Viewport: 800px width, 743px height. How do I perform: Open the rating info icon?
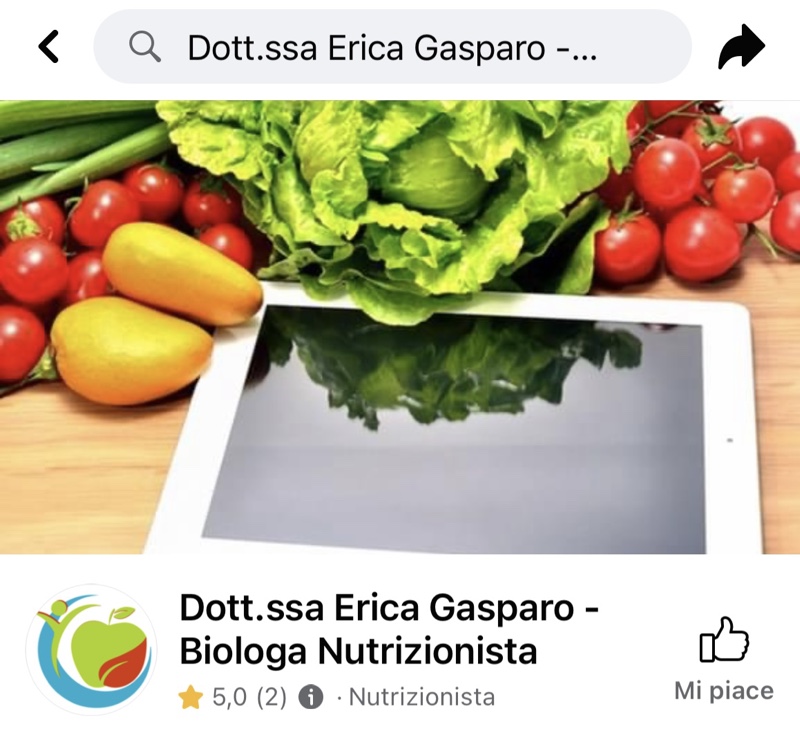(312, 697)
